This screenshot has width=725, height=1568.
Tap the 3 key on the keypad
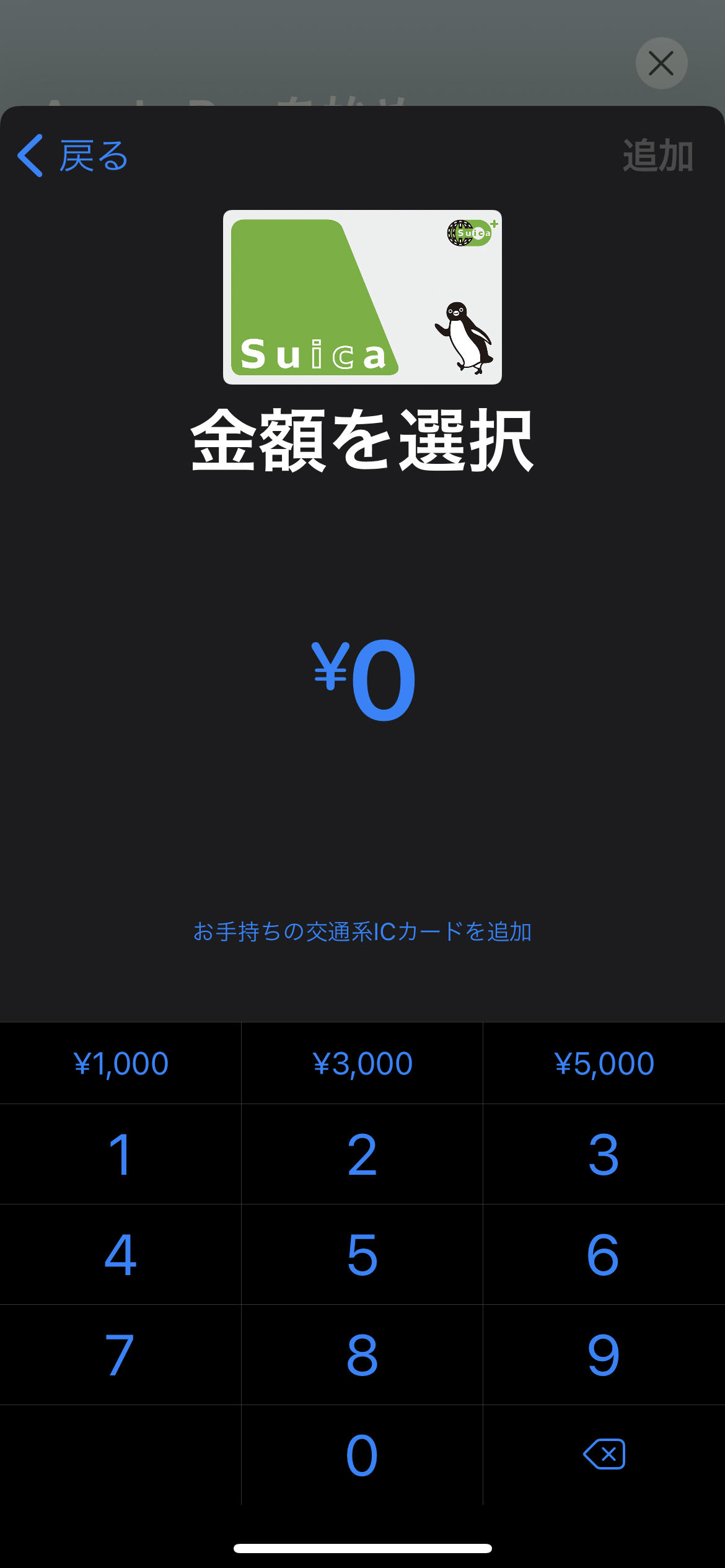click(604, 1154)
